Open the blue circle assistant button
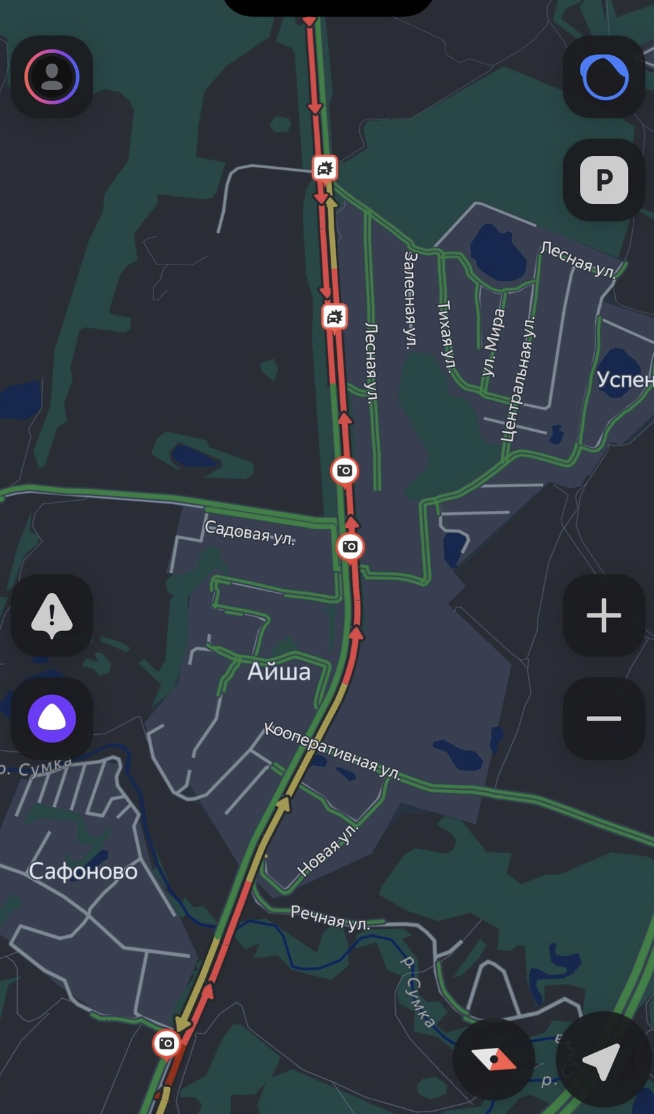The height and width of the screenshot is (1114, 654). click(603, 77)
